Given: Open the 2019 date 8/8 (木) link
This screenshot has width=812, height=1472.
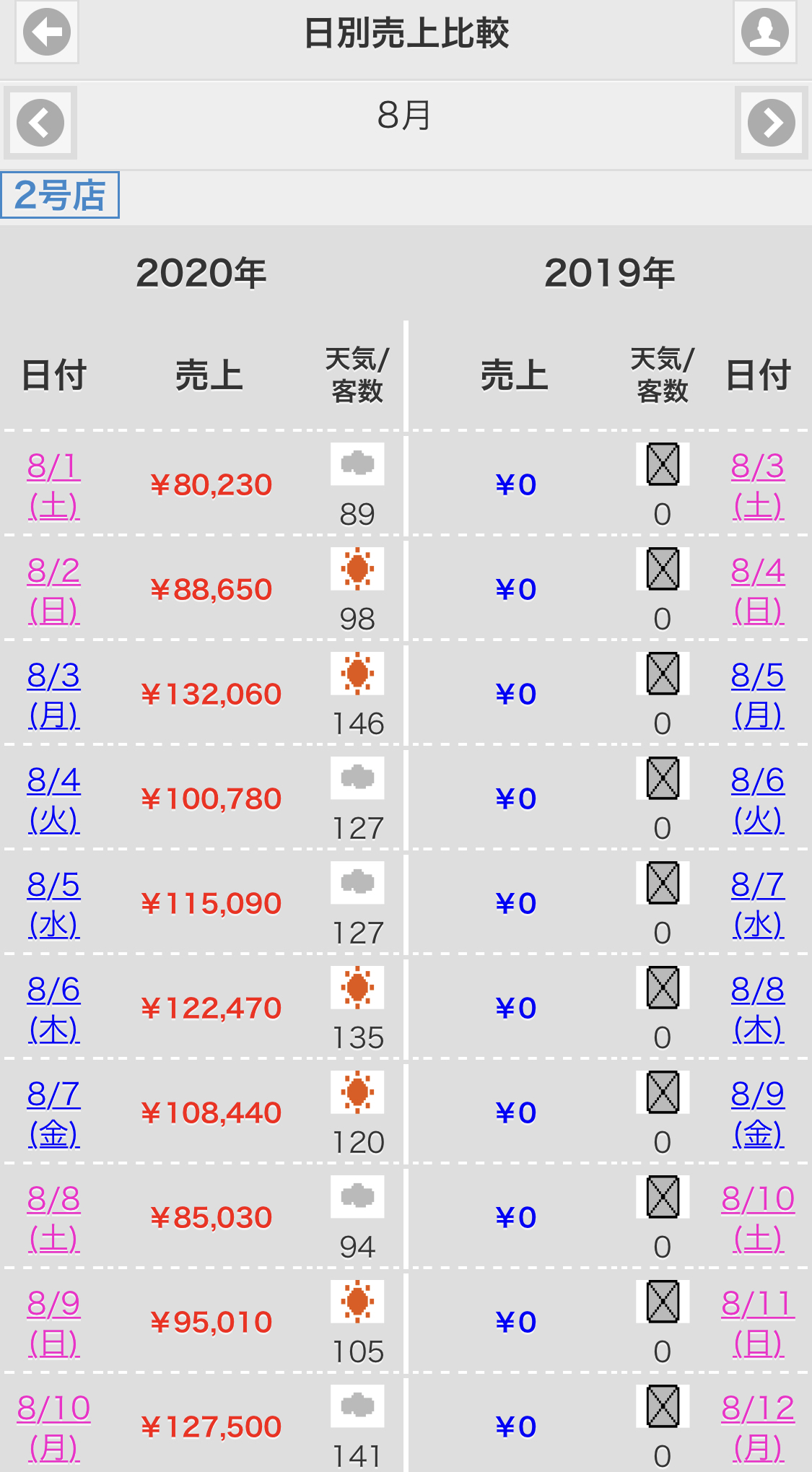Looking at the screenshot, I should click(758, 1009).
